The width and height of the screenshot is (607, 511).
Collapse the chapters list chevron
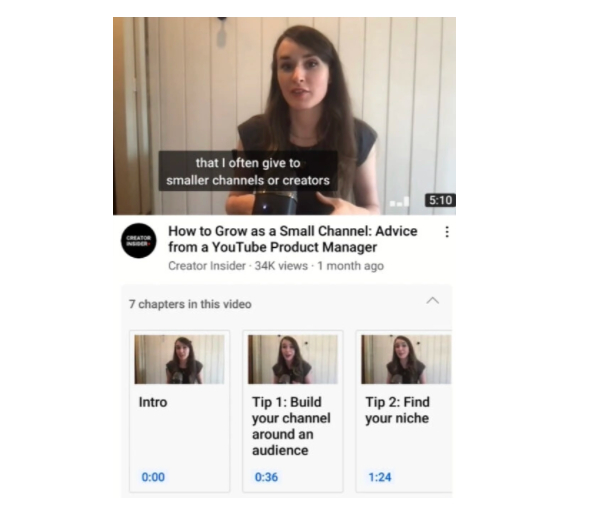tap(432, 301)
